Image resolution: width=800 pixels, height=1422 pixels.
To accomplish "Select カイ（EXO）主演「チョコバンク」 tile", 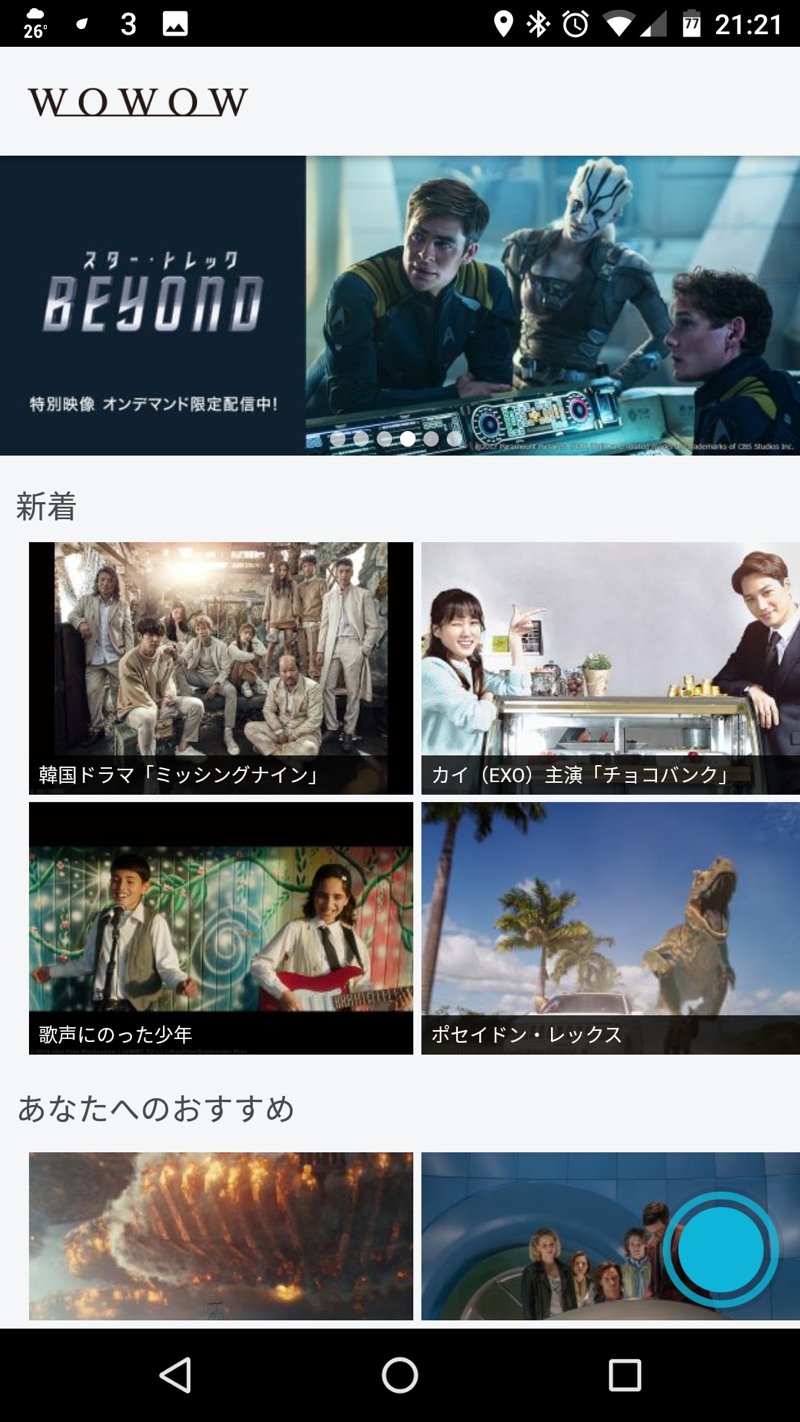I will click(610, 667).
